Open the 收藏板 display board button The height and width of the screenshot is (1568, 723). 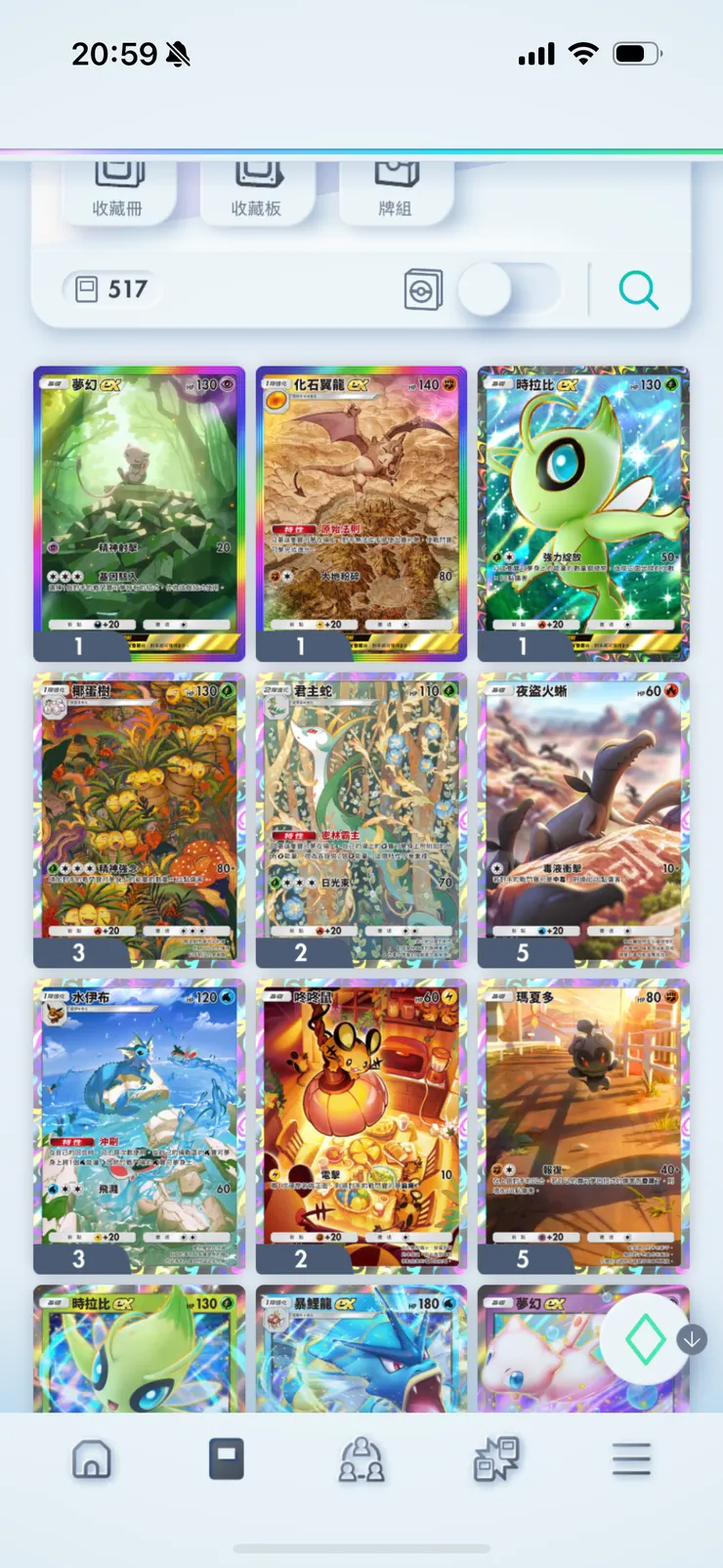[x=257, y=191]
